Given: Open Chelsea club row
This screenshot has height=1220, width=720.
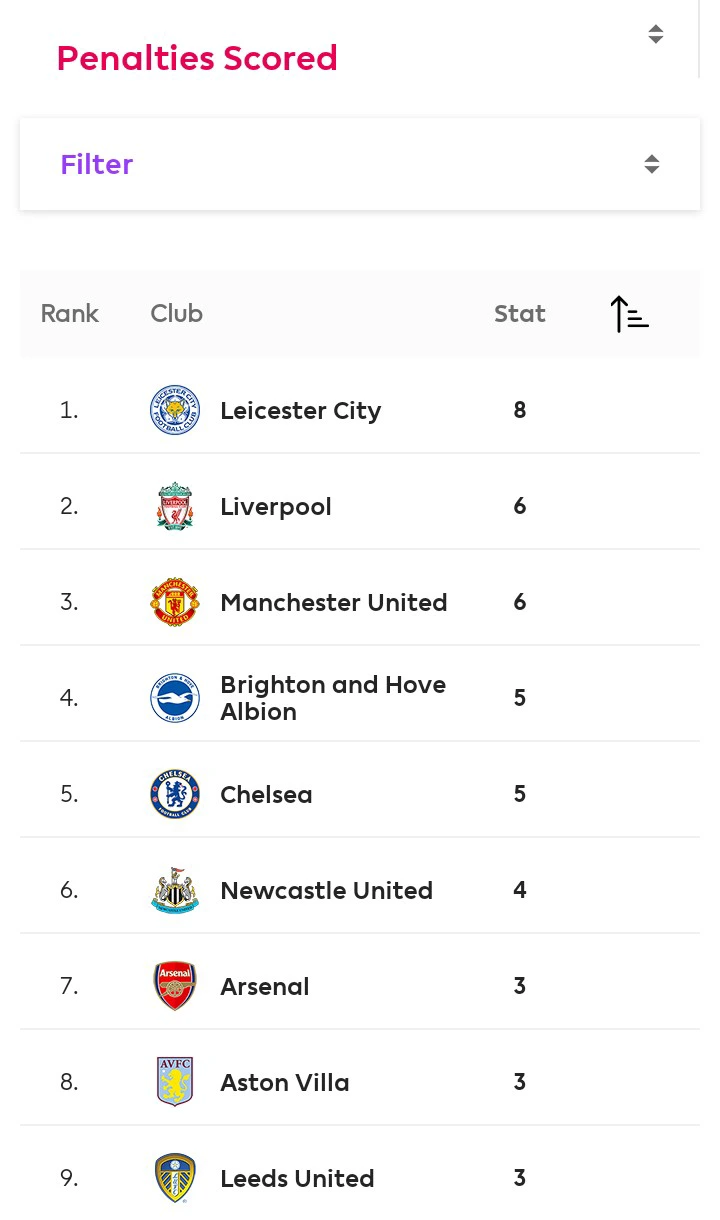Looking at the screenshot, I should [x=360, y=794].
